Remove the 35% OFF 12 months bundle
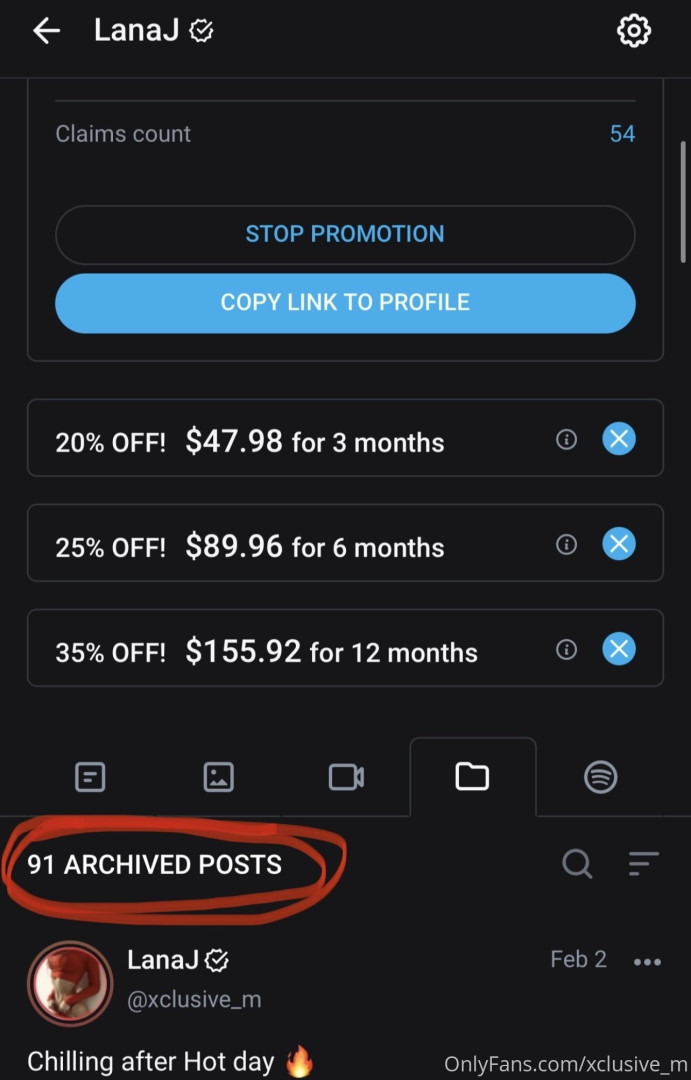 pyautogui.click(x=619, y=649)
